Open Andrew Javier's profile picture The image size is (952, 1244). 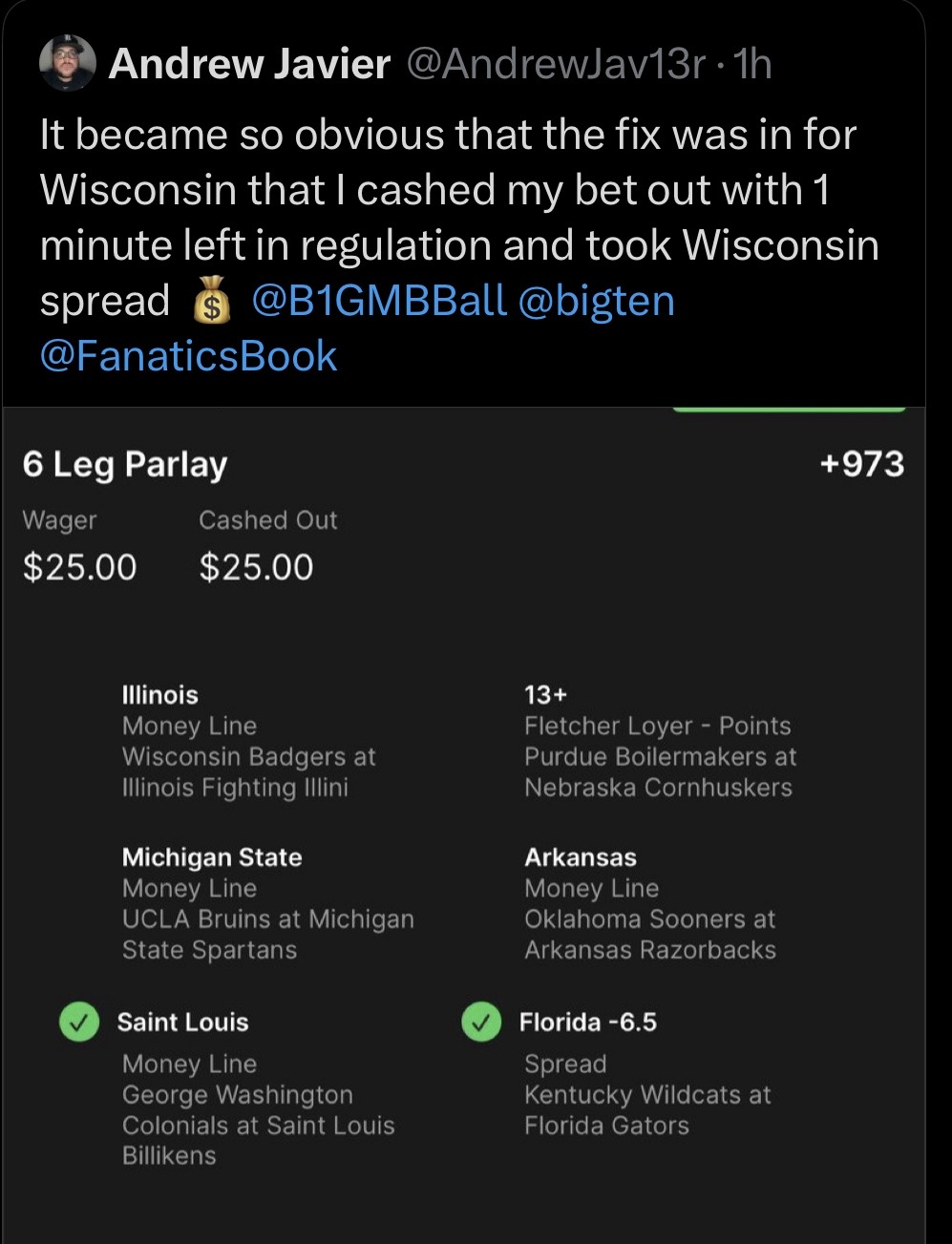(x=67, y=63)
